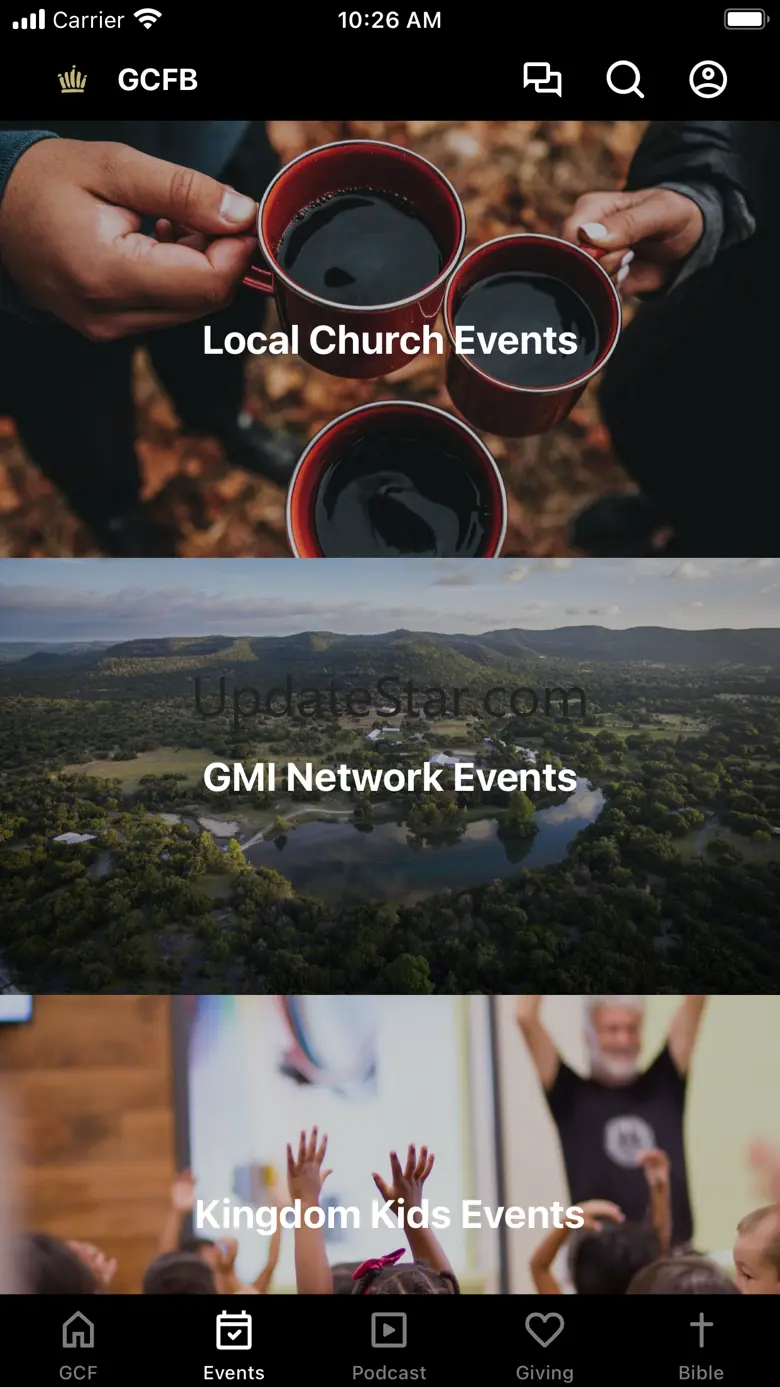Open the user profile icon

[x=708, y=80]
